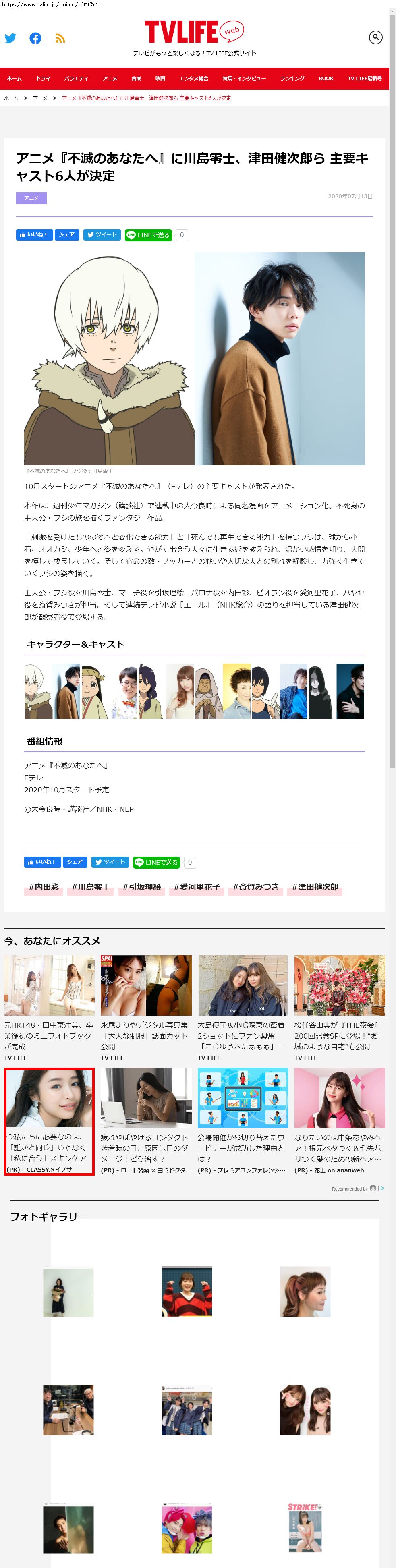
Task: Select the アニメ breadcrumb link
Action: pos(40,98)
